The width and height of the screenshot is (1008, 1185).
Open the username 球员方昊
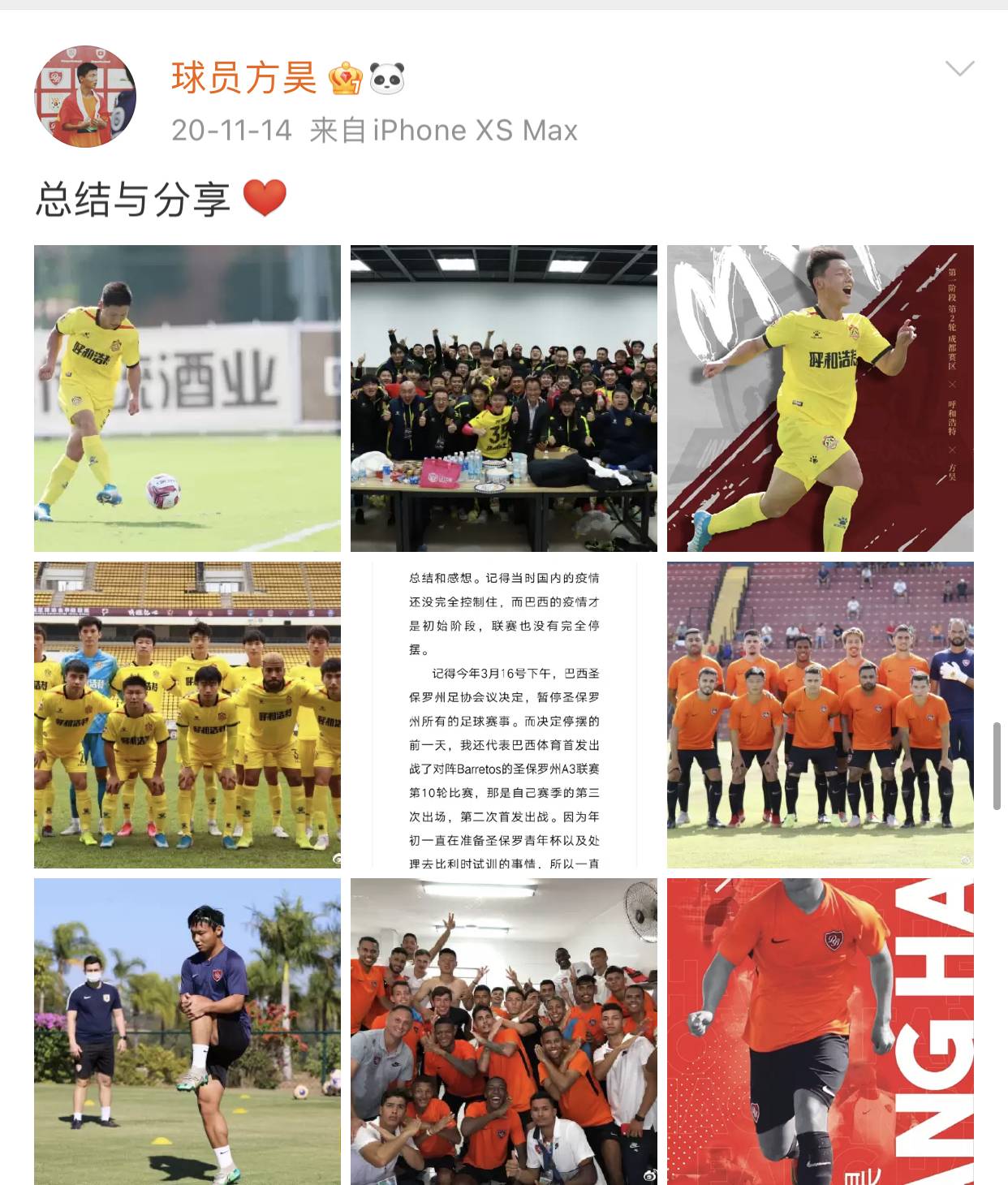(243, 79)
